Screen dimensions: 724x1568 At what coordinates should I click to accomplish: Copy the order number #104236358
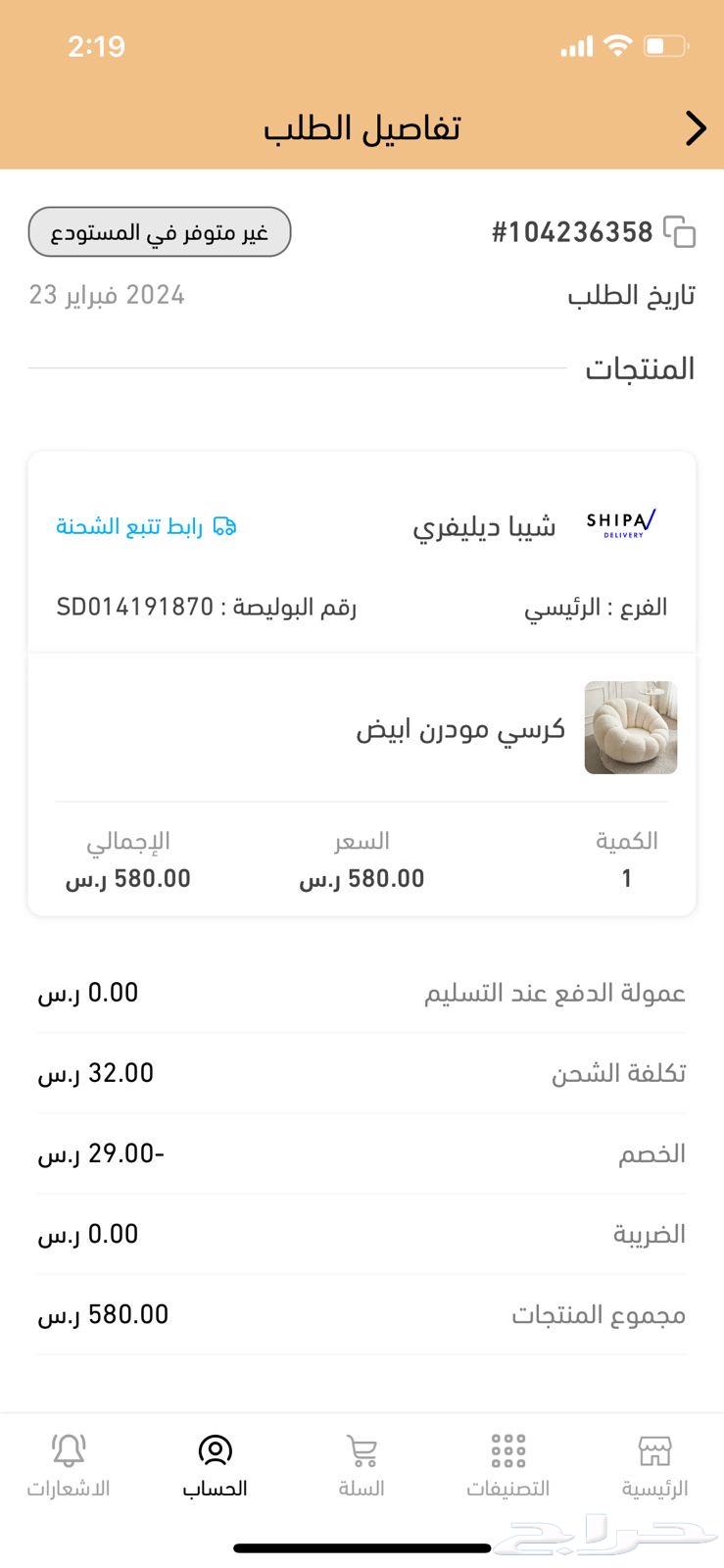point(683,230)
